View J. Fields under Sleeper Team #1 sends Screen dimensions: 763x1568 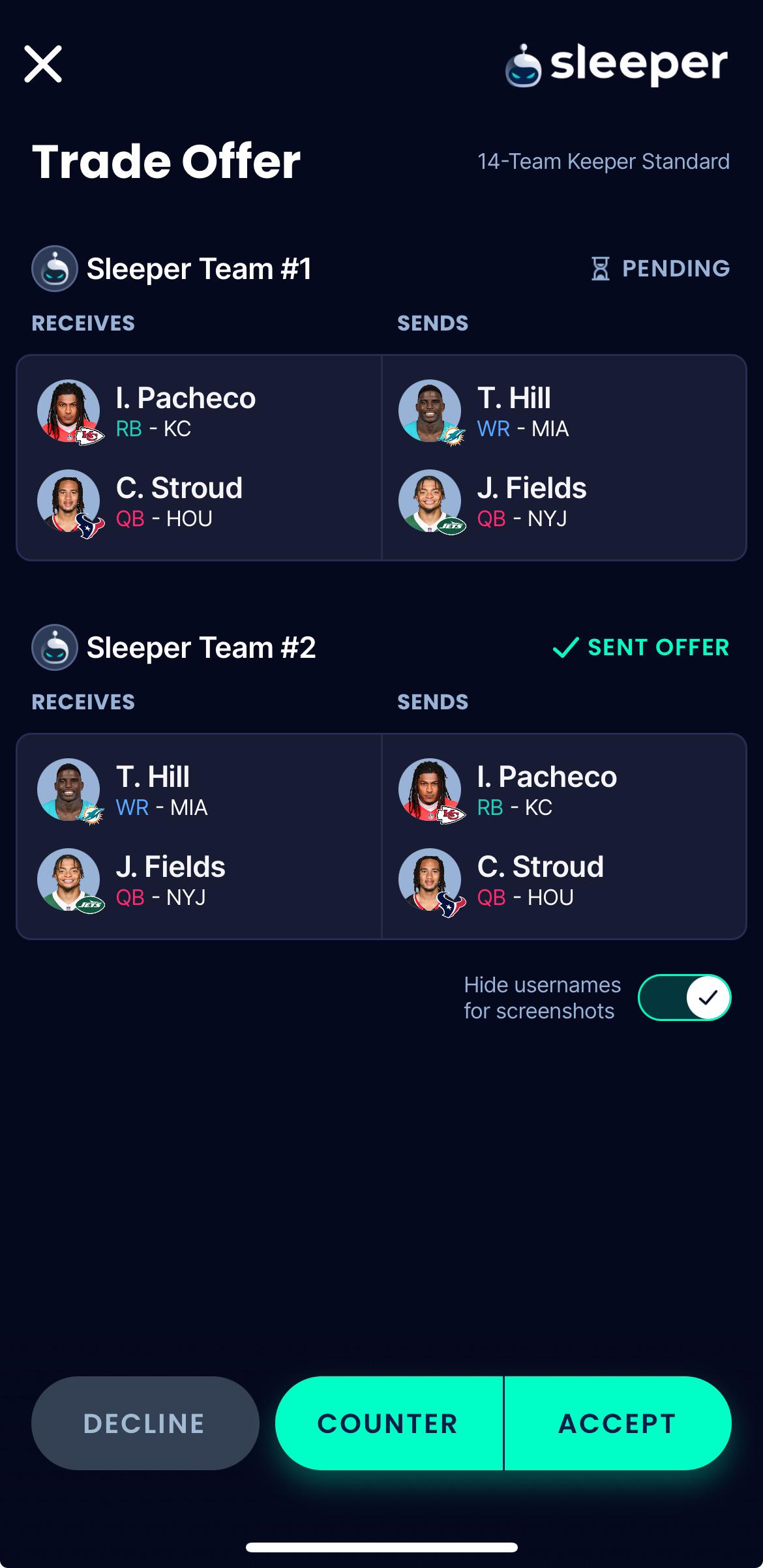click(x=564, y=502)
